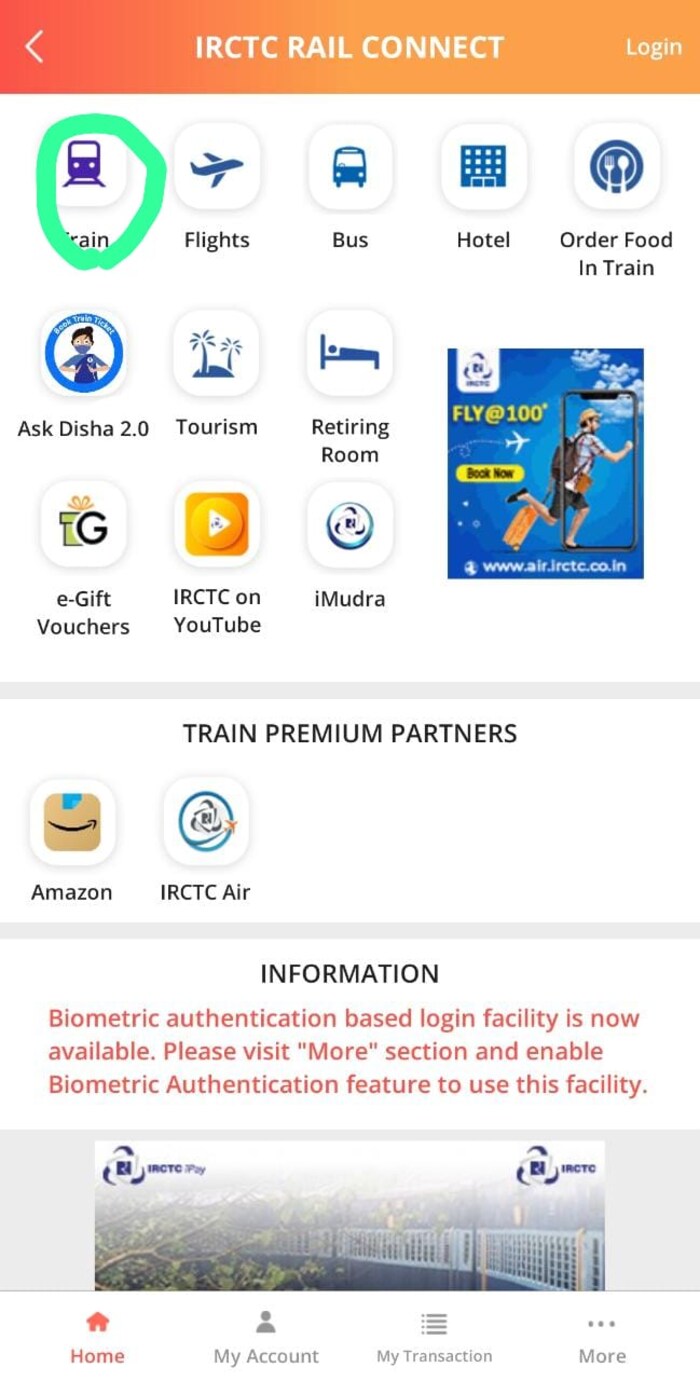Open IRCTC Air partner
700x1381 pixels.
[206, 822]
